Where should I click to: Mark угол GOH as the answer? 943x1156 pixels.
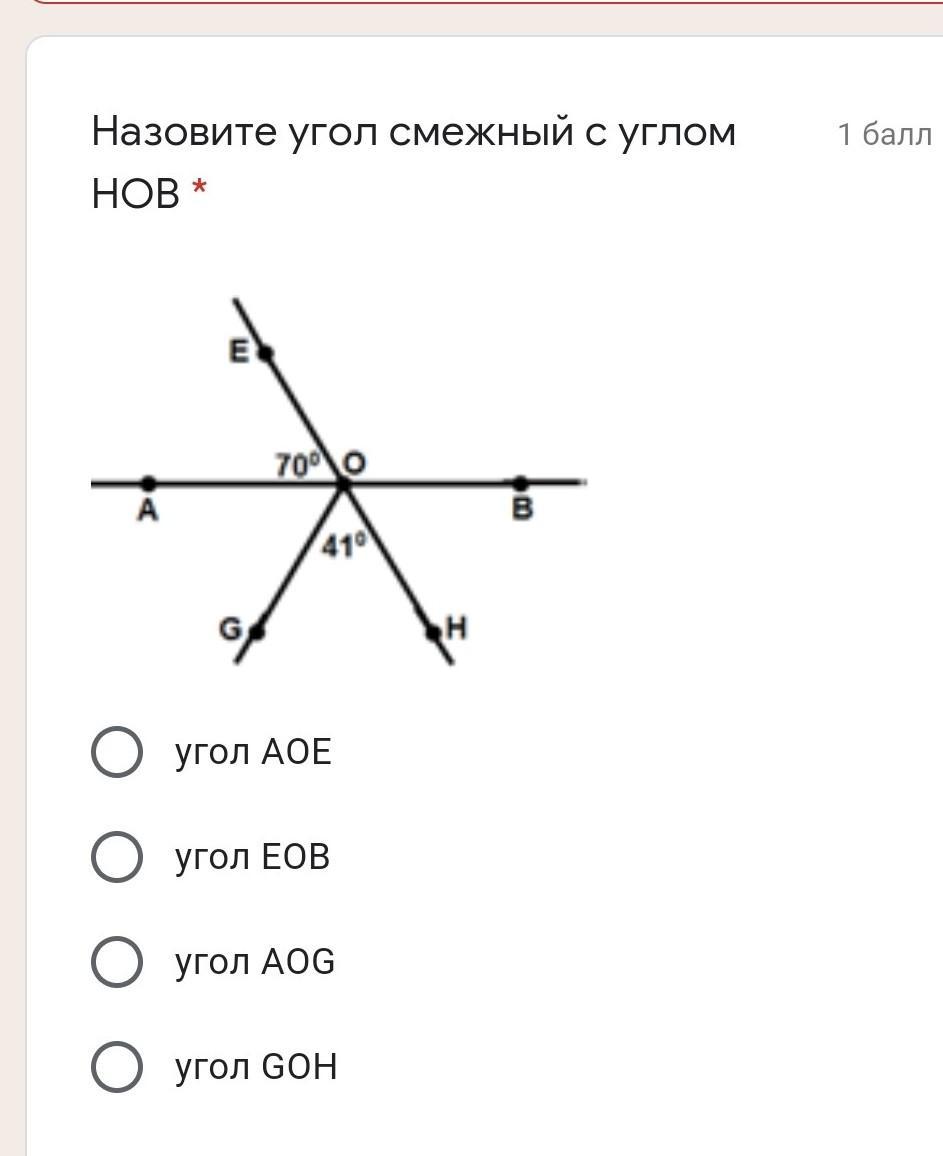click(x=117, y=1067)
